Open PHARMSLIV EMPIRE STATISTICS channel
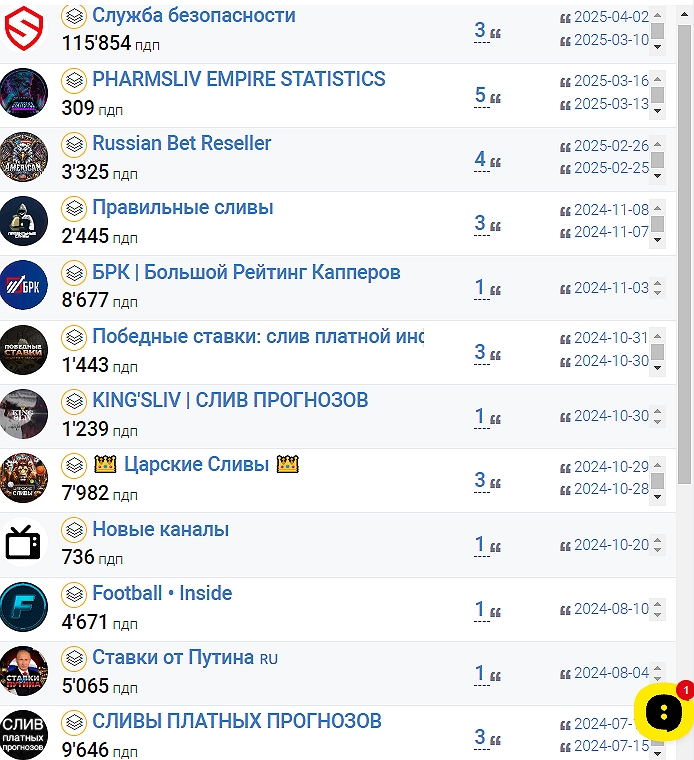This screenshot has width=694, height=760. [x=238, y=80]
